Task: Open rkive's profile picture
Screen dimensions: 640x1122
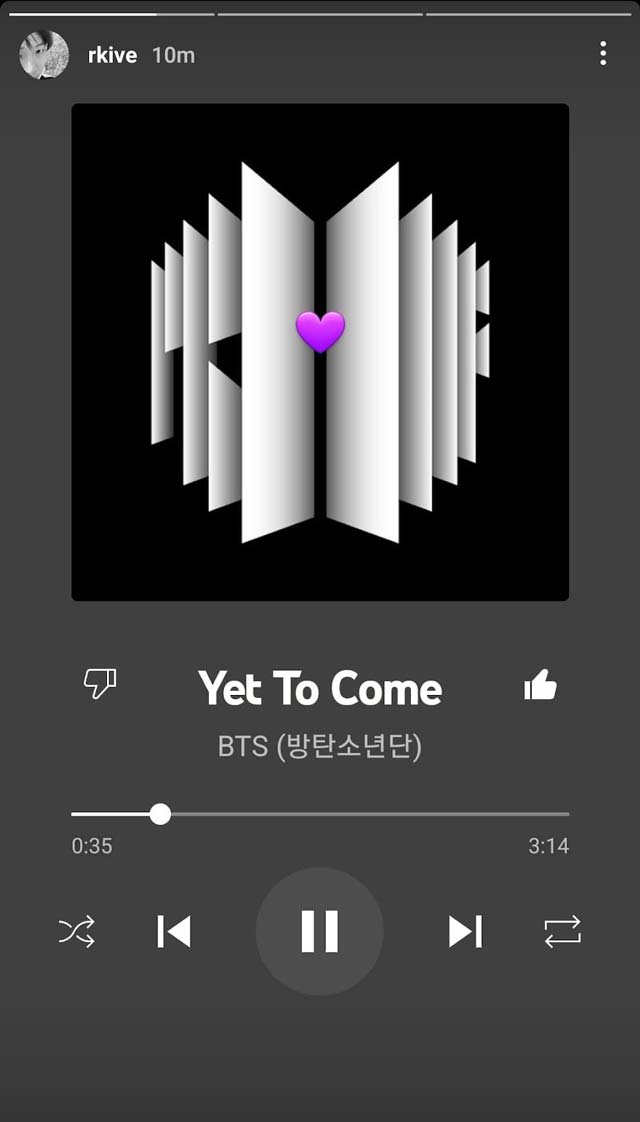Action: [x=44, y=54]
